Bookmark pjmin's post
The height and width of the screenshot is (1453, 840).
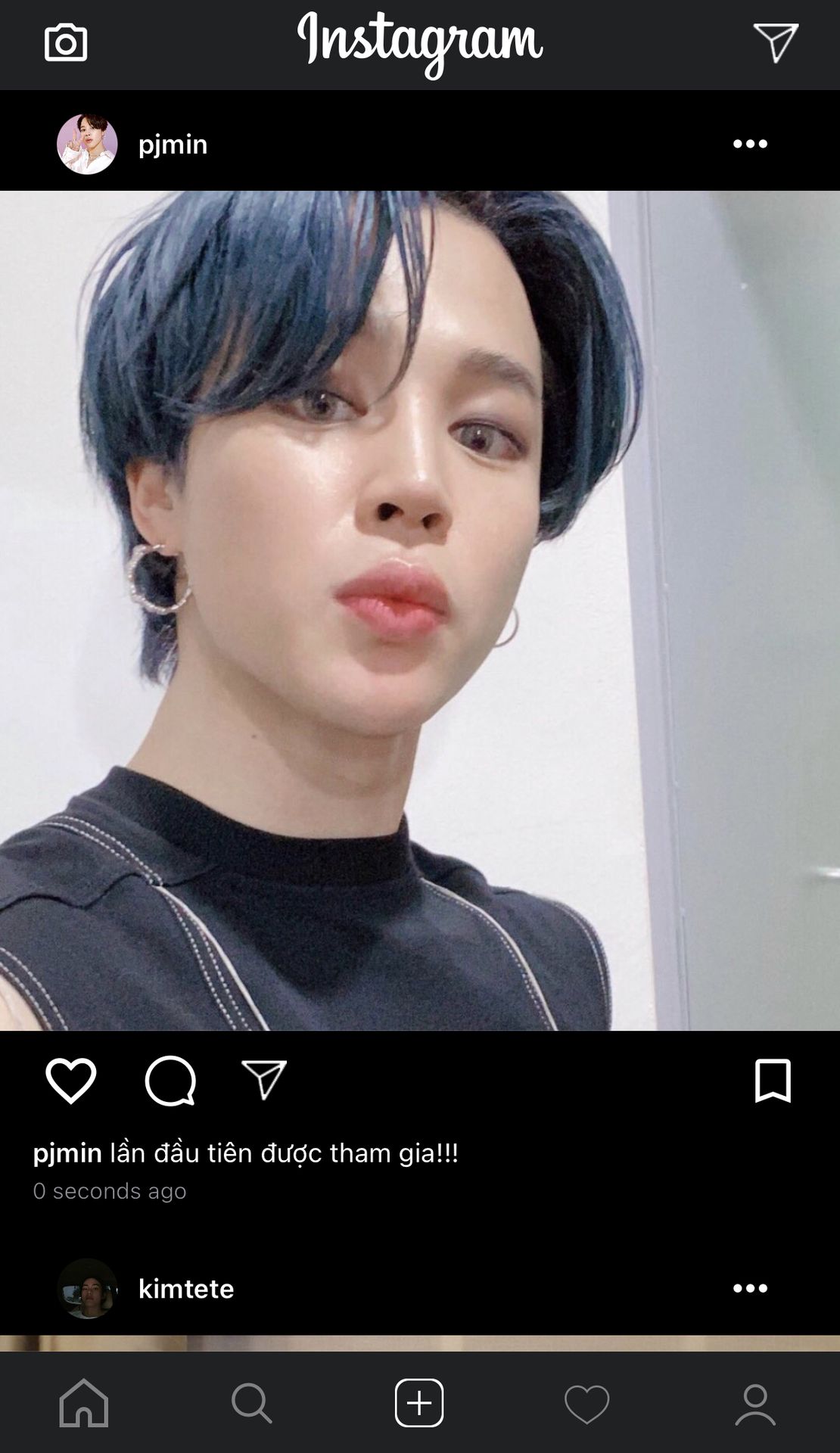click(x=773, y=1081)
